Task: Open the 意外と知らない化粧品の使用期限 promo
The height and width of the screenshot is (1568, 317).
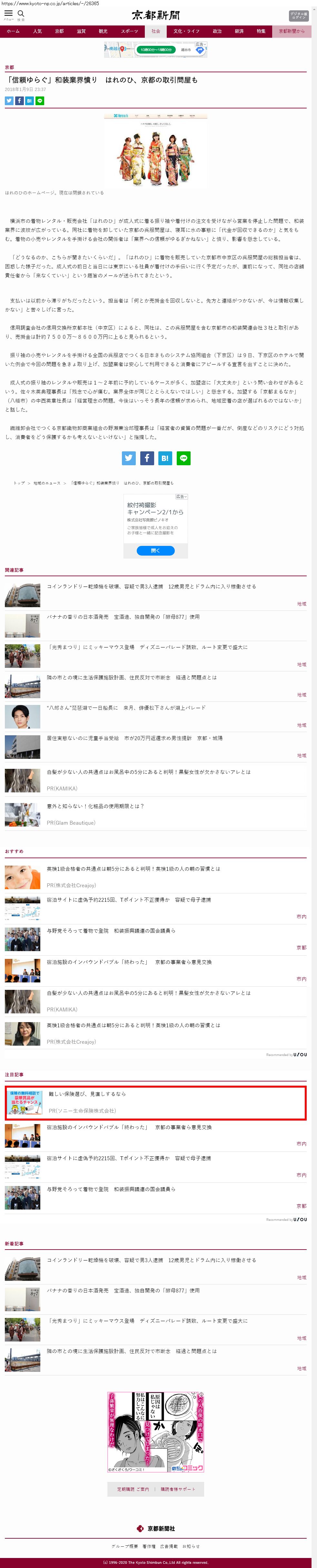Action: pos(95,807)
